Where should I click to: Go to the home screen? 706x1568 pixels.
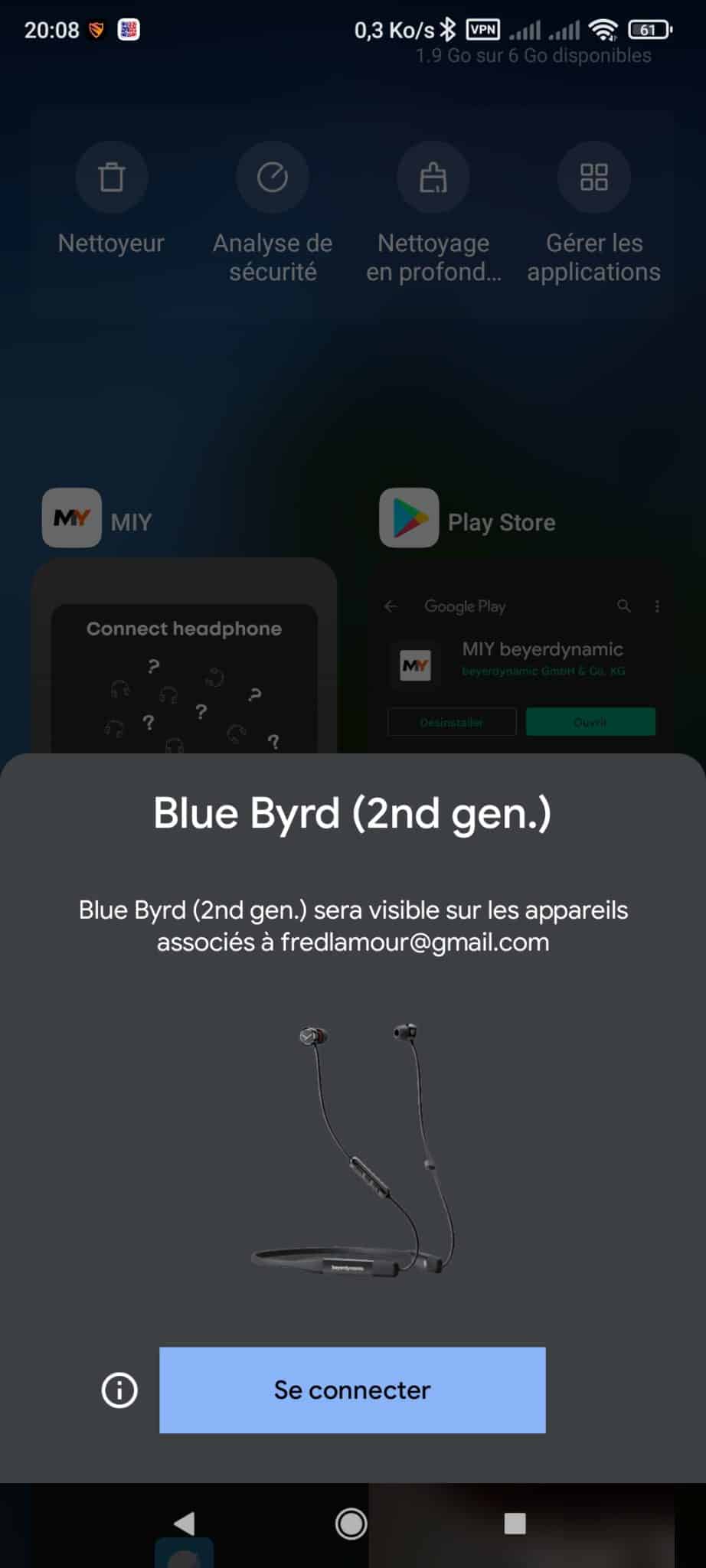tap(351, 1523)
